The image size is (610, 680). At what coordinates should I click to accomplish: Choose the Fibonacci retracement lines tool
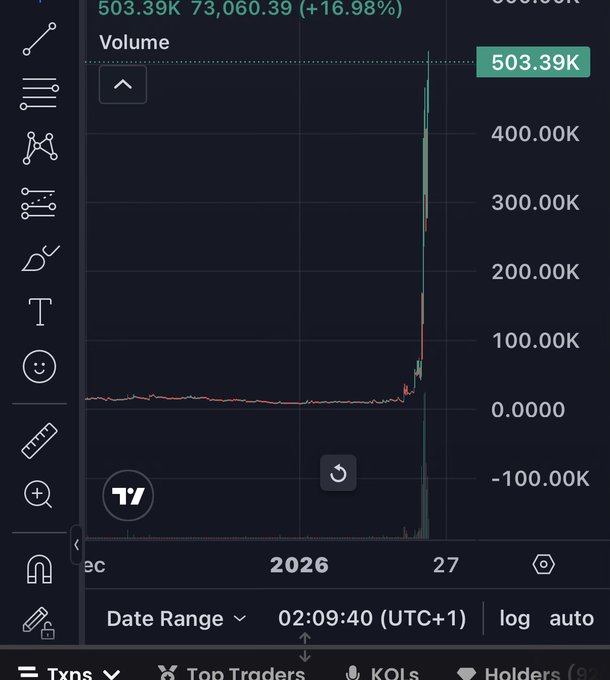pyautogui.click(x=39, y=94)
